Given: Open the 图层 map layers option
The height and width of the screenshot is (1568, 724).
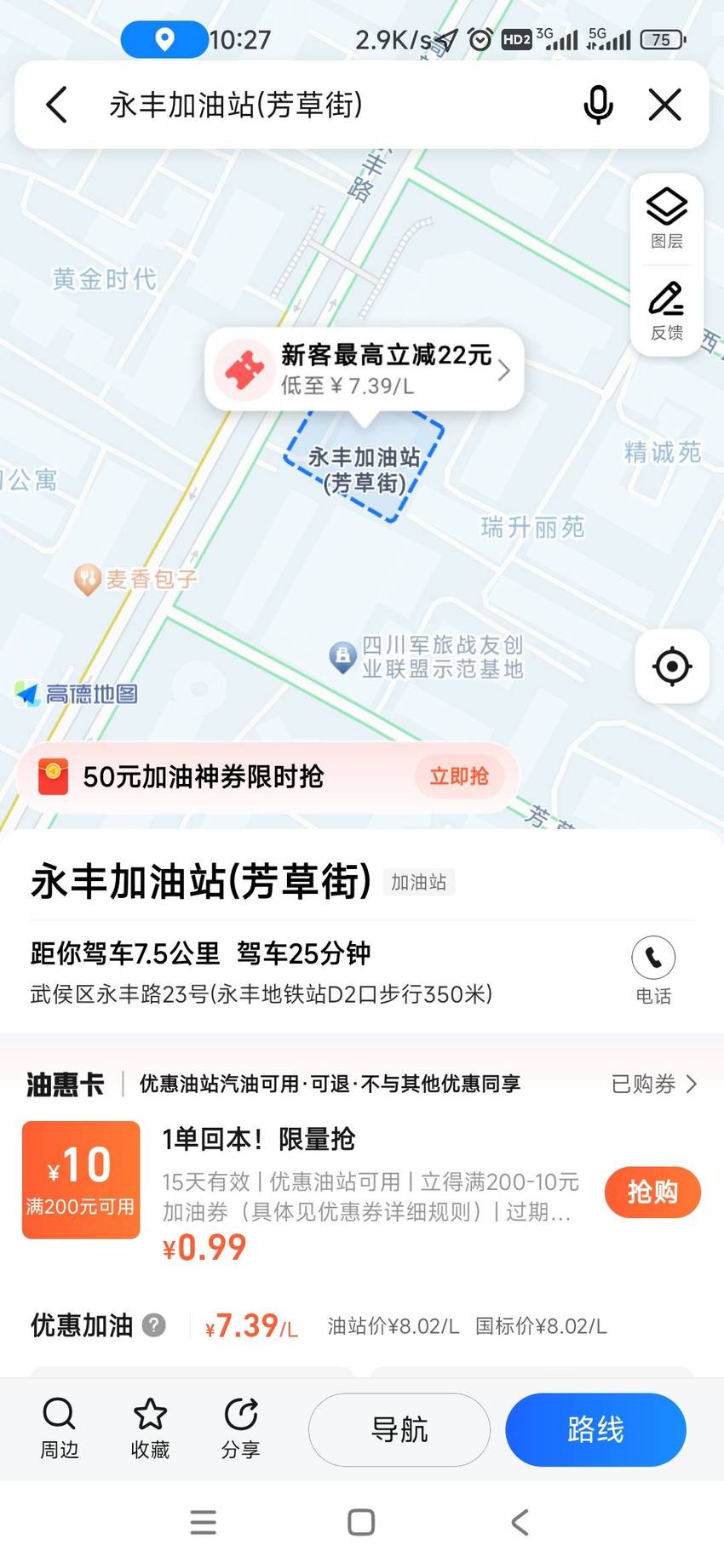Looking at the screenshot, I should point(667,219).
